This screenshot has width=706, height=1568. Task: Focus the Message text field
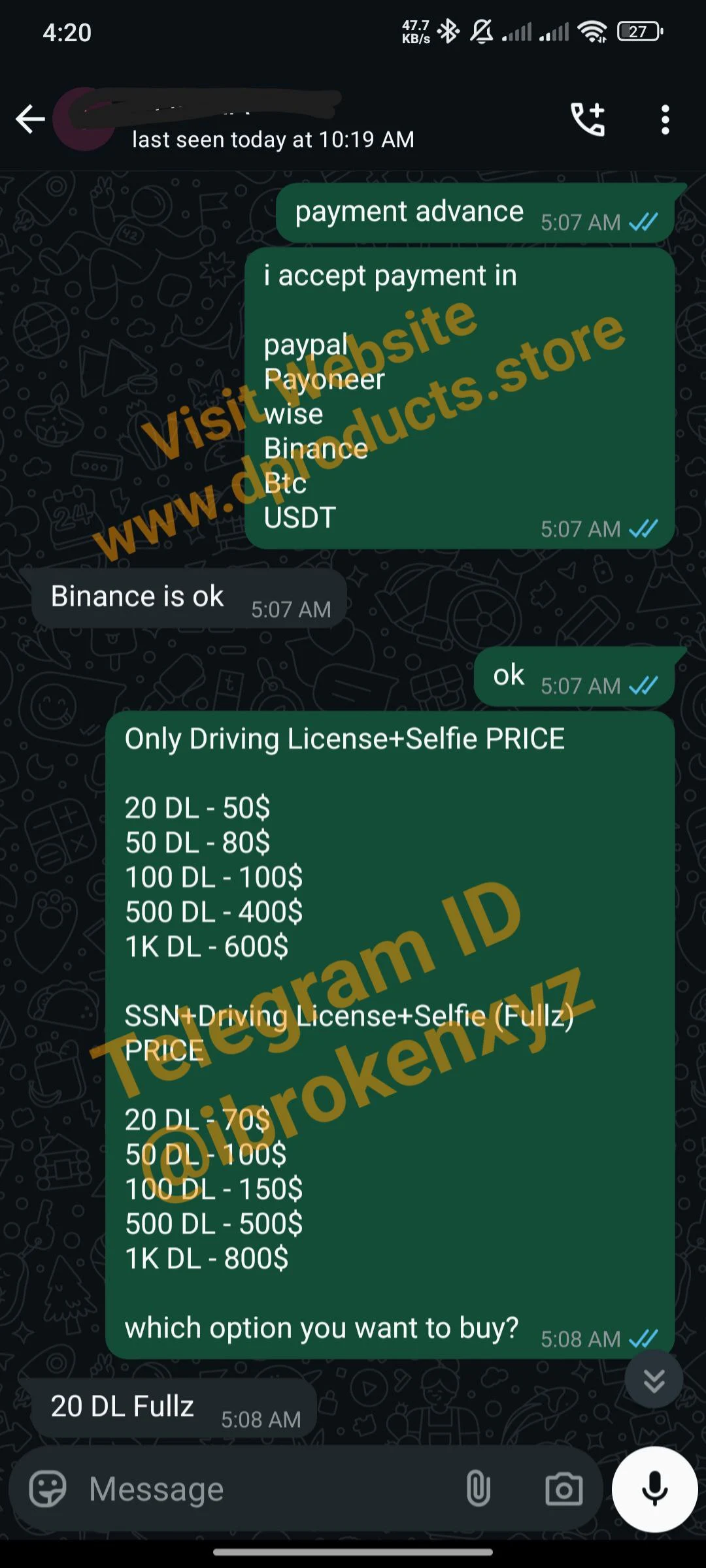(x=261, y=1489)
